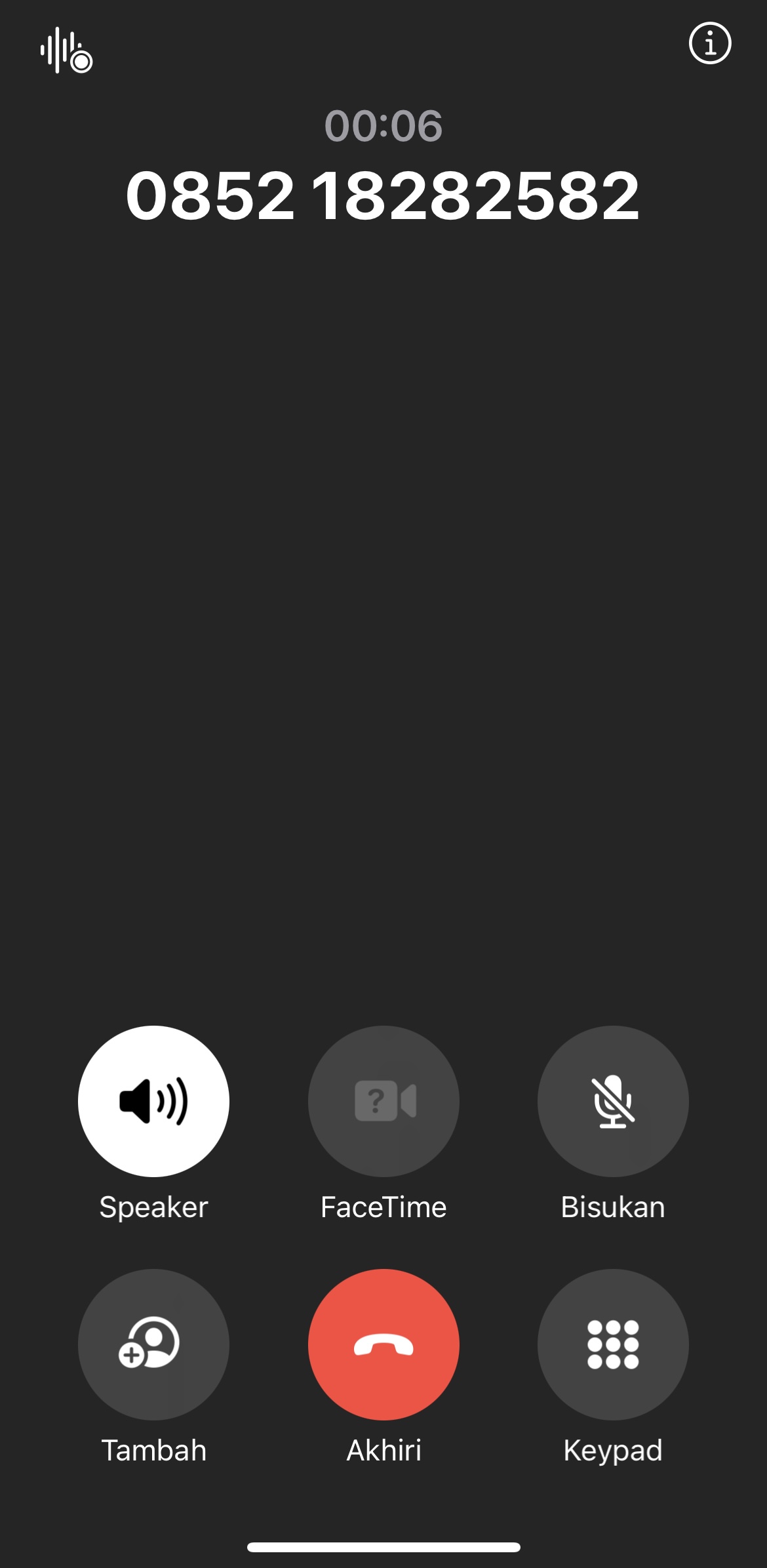The width and height of the screenshot is (767, 1568).
Task: Open the Keypad
Action: pyautogui.click(x=613, y=1344)
